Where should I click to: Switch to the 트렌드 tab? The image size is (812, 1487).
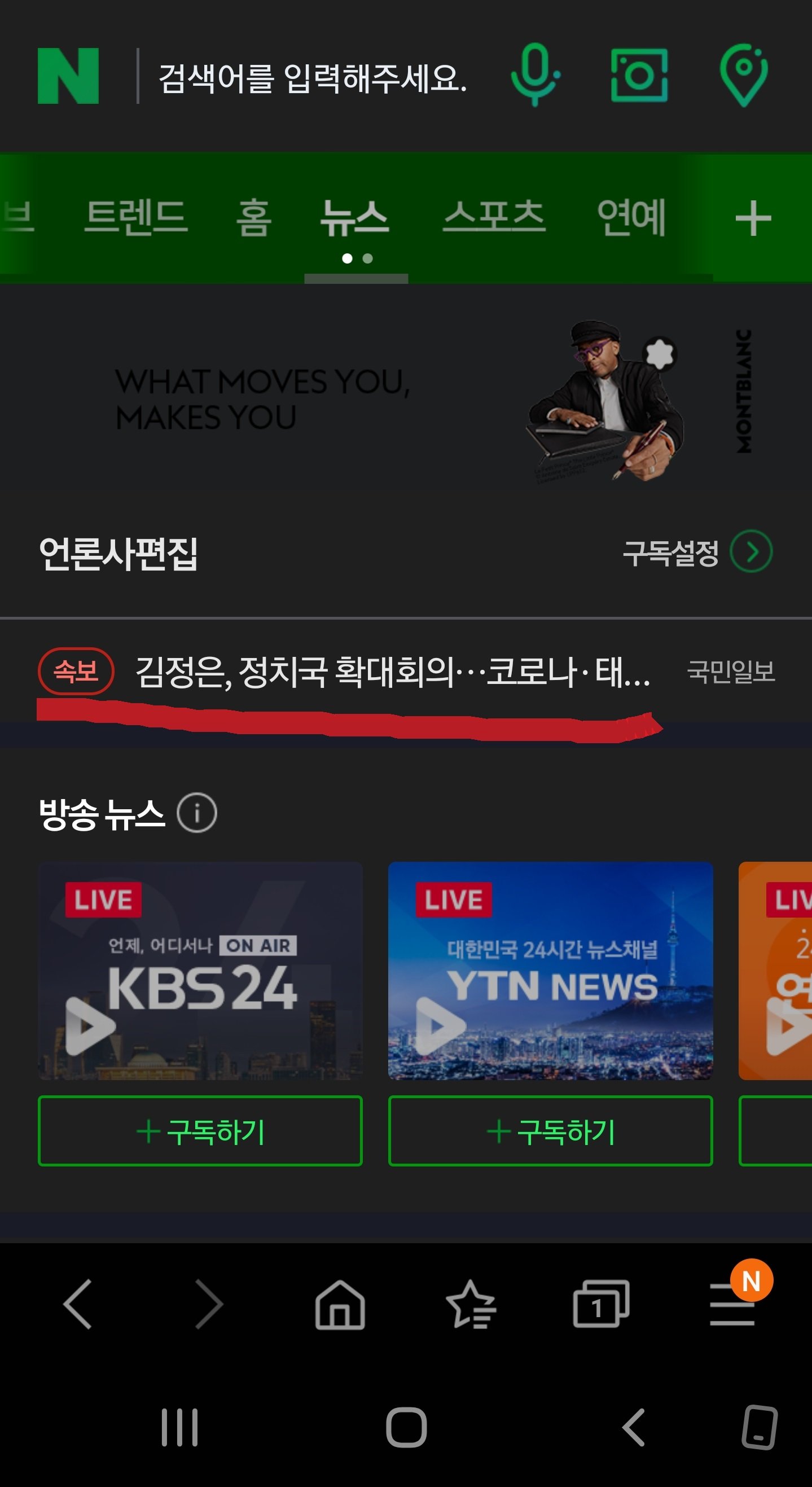click(135, 217)
